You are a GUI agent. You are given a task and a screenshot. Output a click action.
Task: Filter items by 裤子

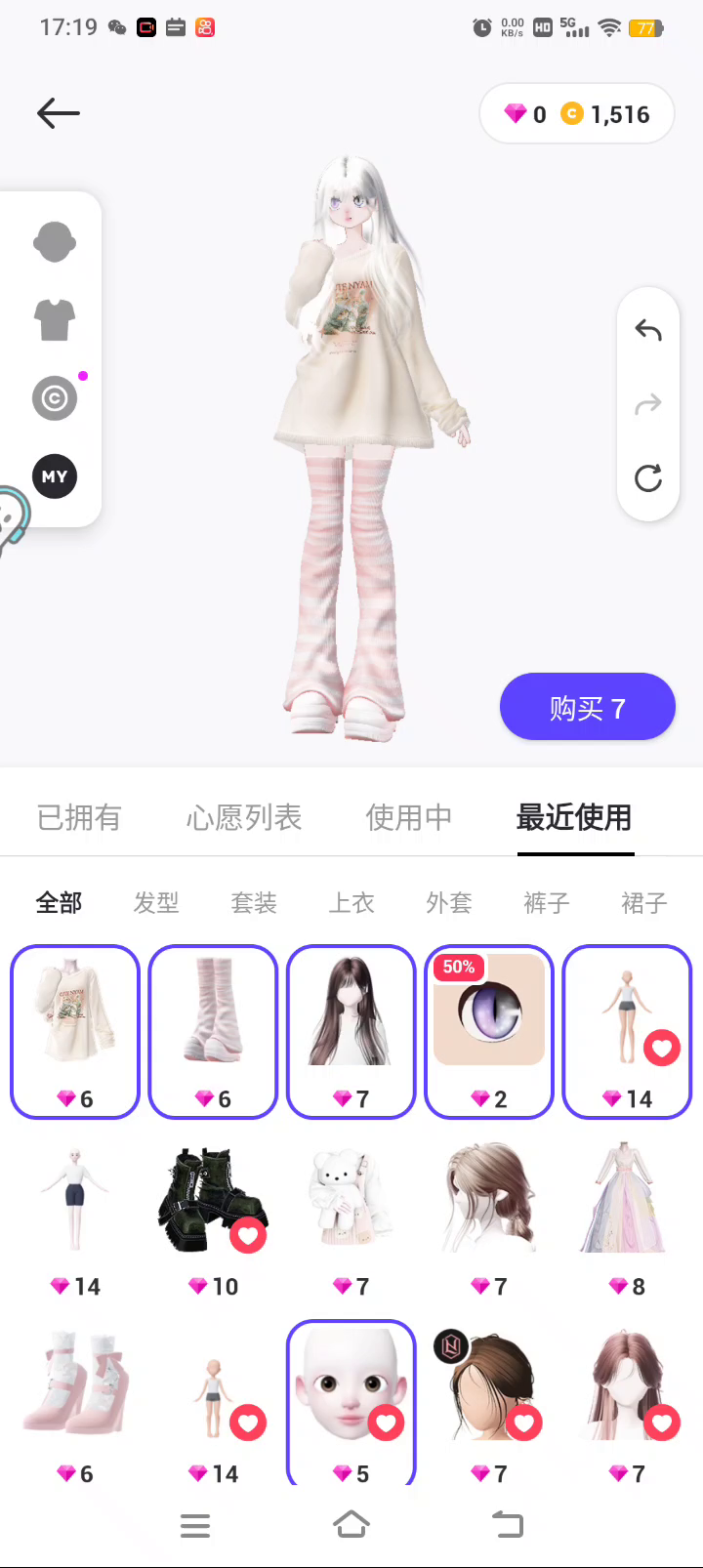tap(546, 903)
